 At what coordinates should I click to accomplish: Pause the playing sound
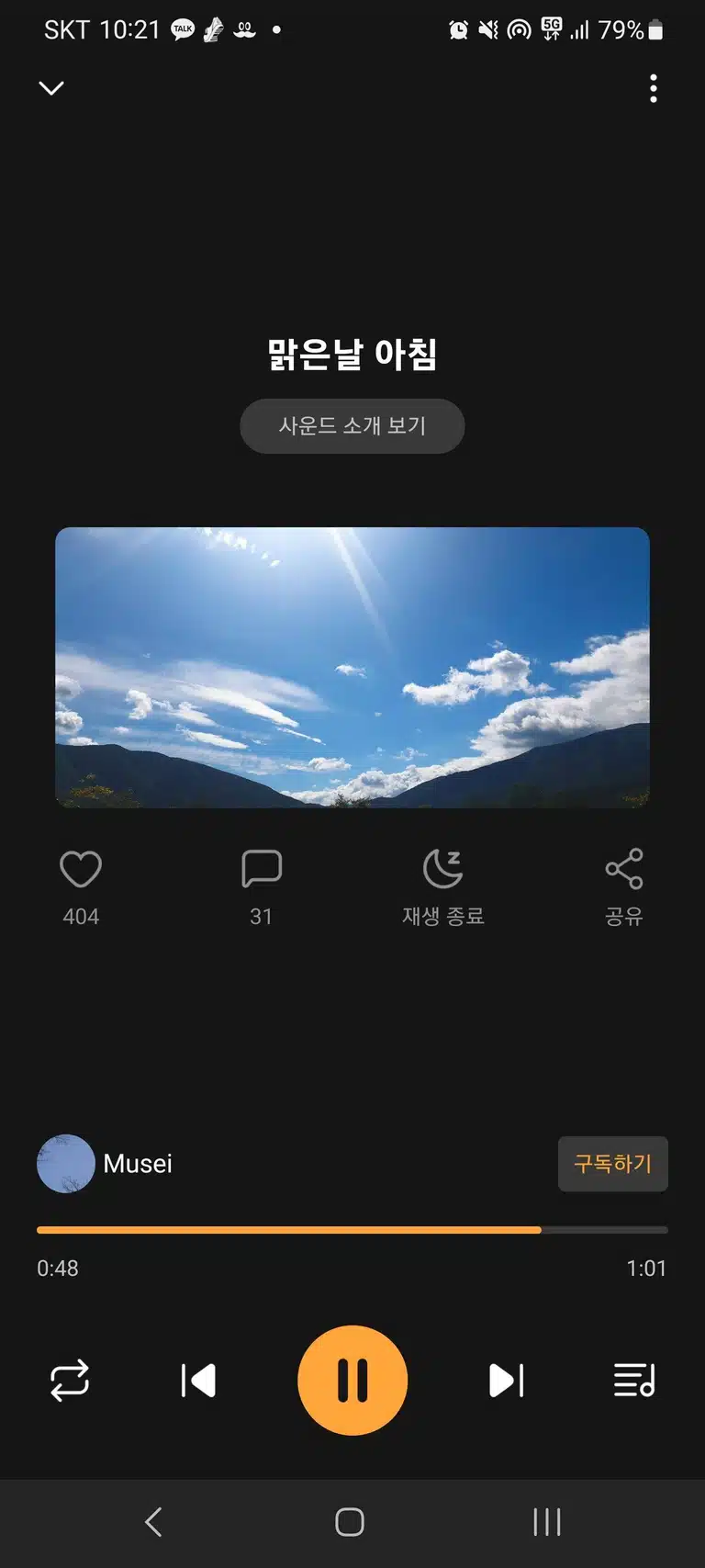click(x=352, y=1380)
